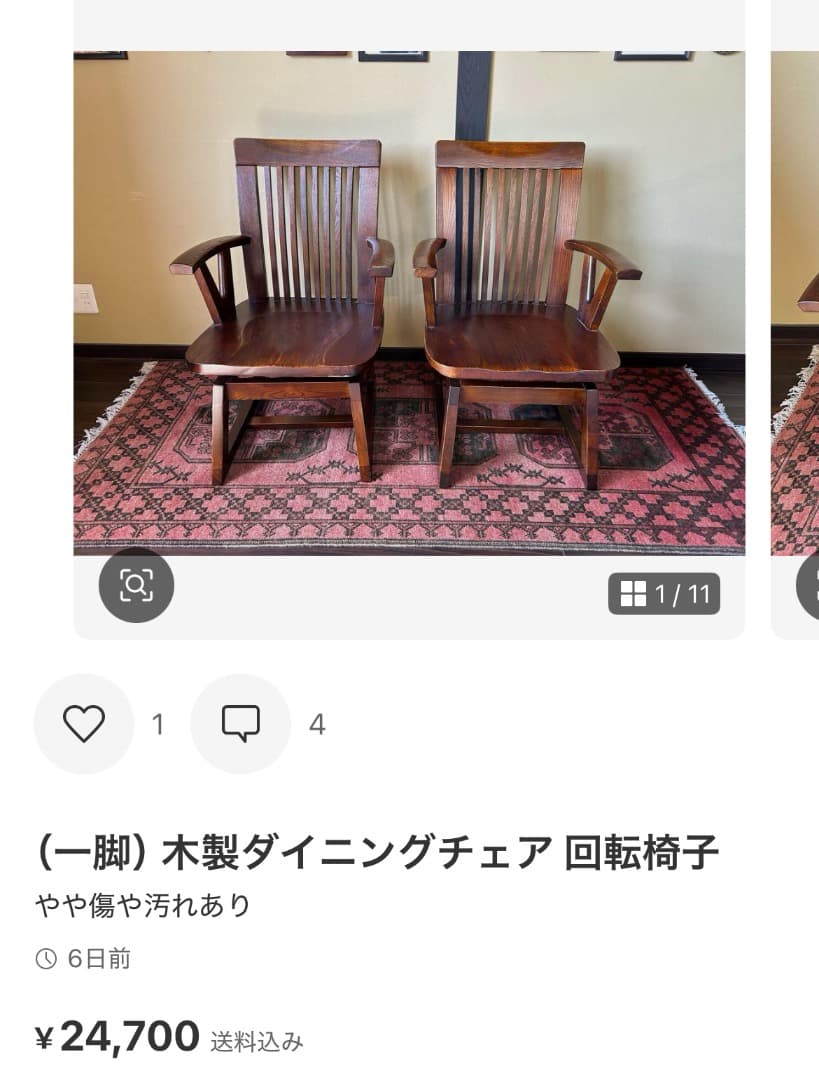The width and height of the screenshot is (819, 1080).
Task: Toggle the like on this listing
Action: click(84, 723)
